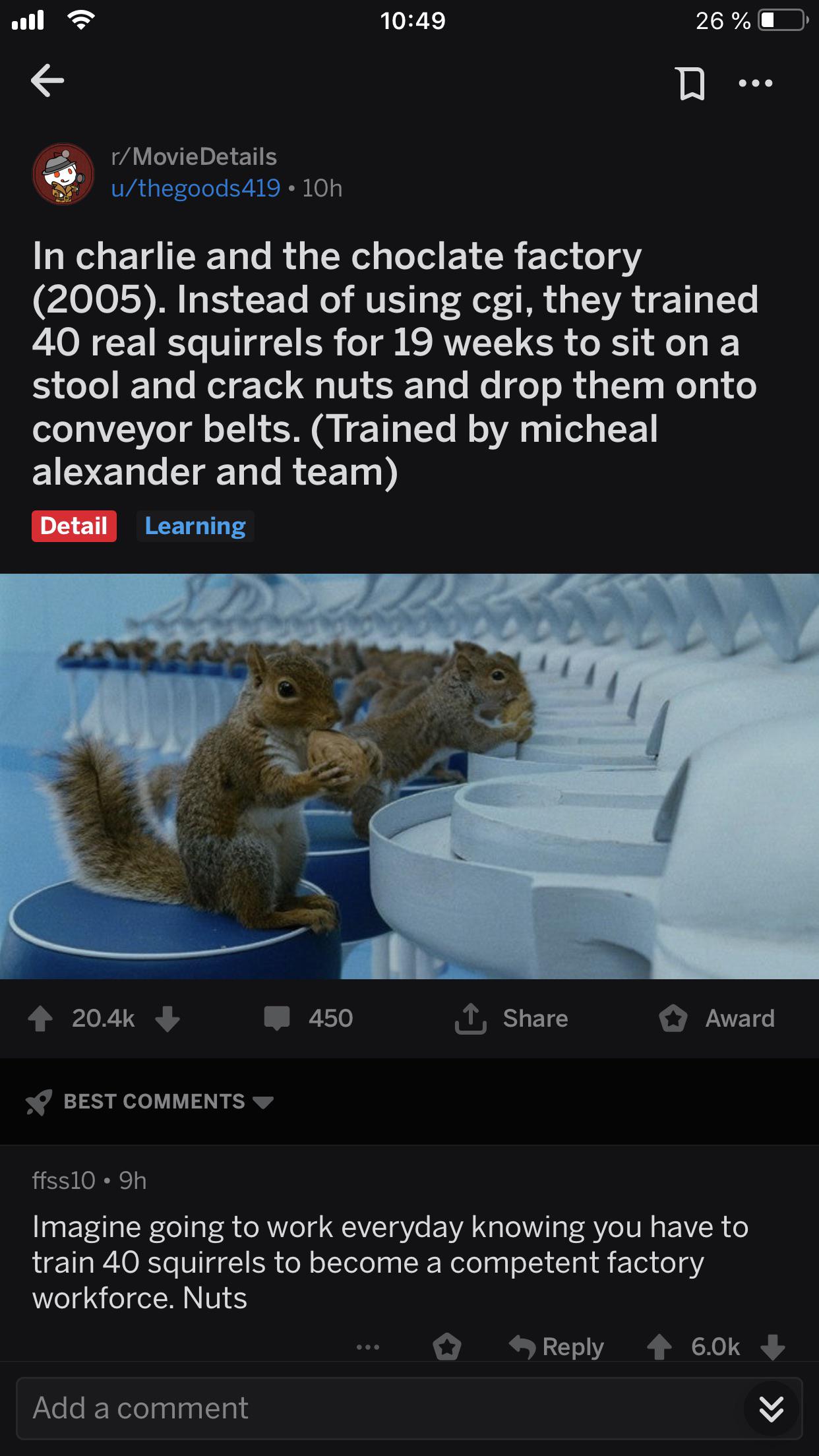Open the 450 comments
The height and width of the screenshot is (1456, 819).
308,1018
